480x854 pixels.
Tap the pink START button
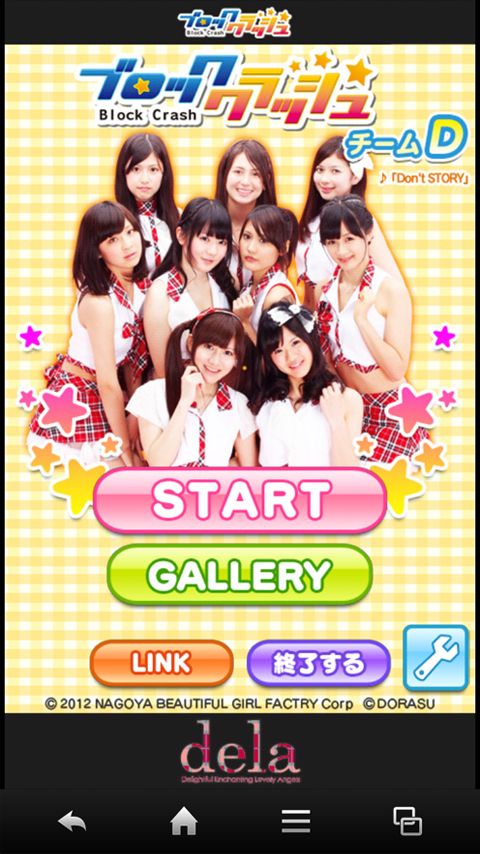click(x=240, y=500)
